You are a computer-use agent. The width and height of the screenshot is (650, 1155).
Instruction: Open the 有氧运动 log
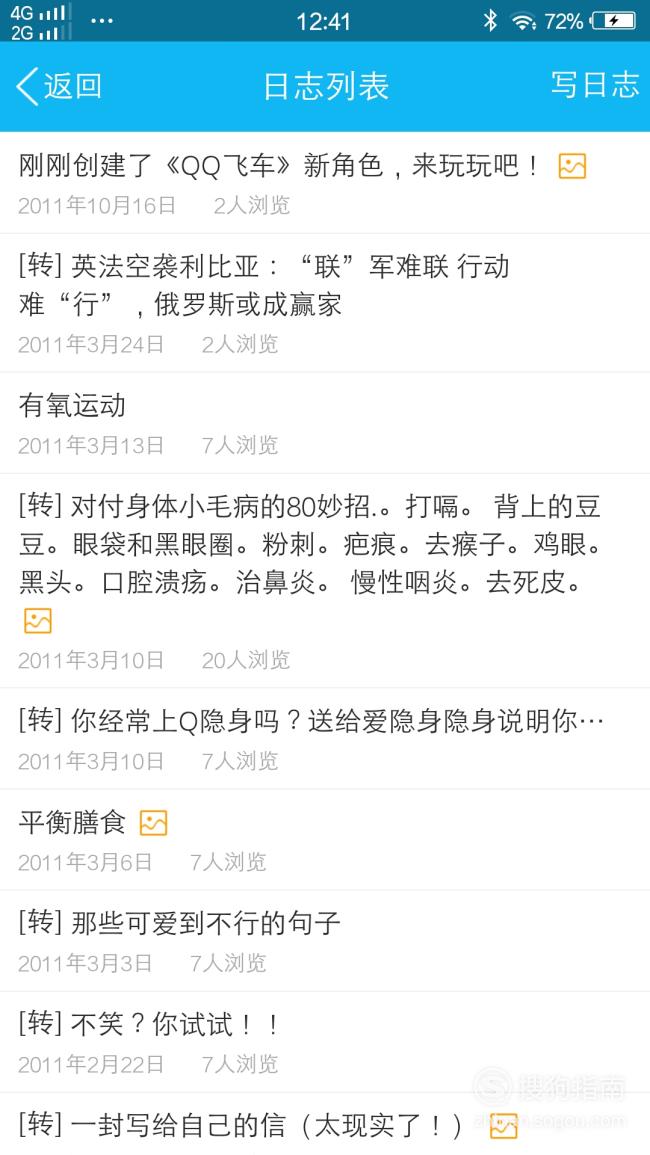(325, 423)
